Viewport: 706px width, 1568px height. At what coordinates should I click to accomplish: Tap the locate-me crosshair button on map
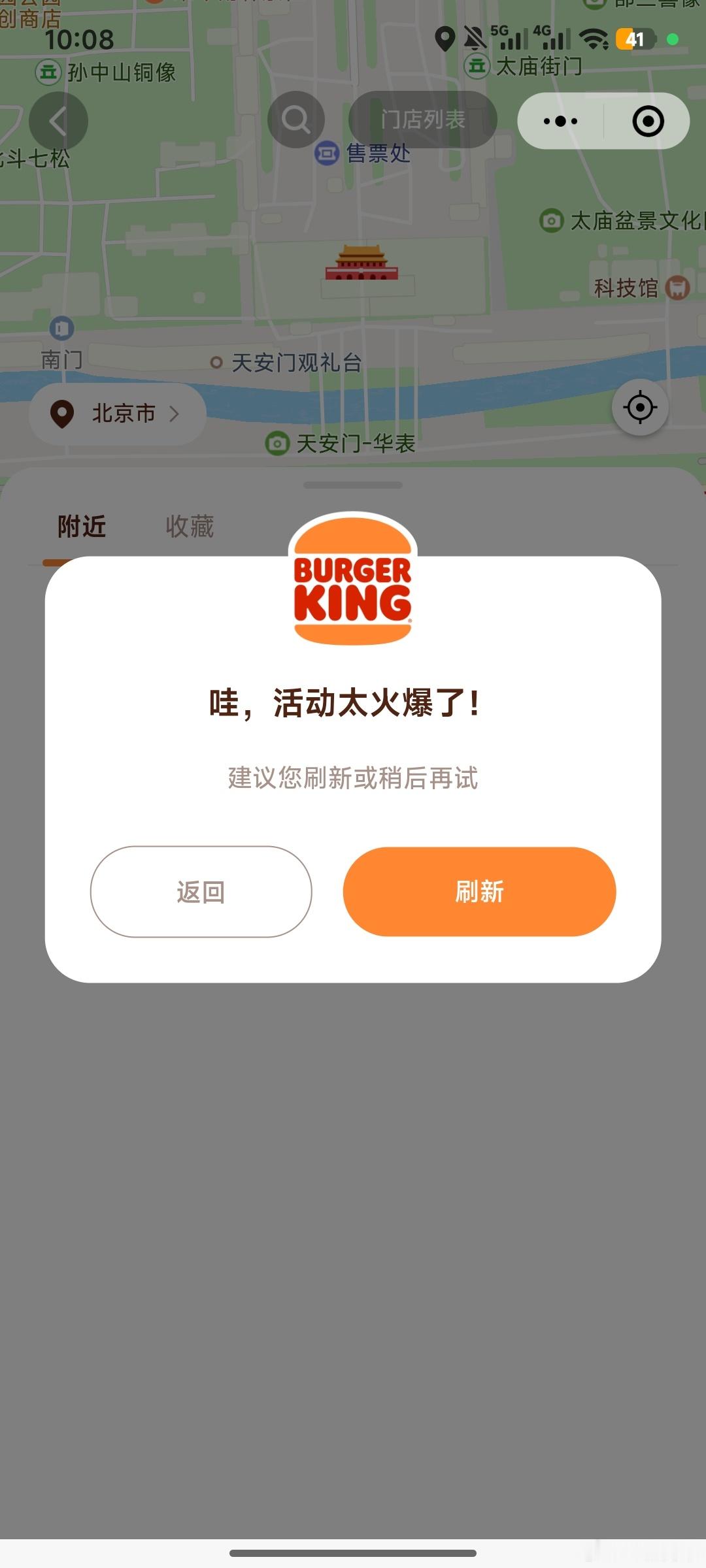coord(639,407)
